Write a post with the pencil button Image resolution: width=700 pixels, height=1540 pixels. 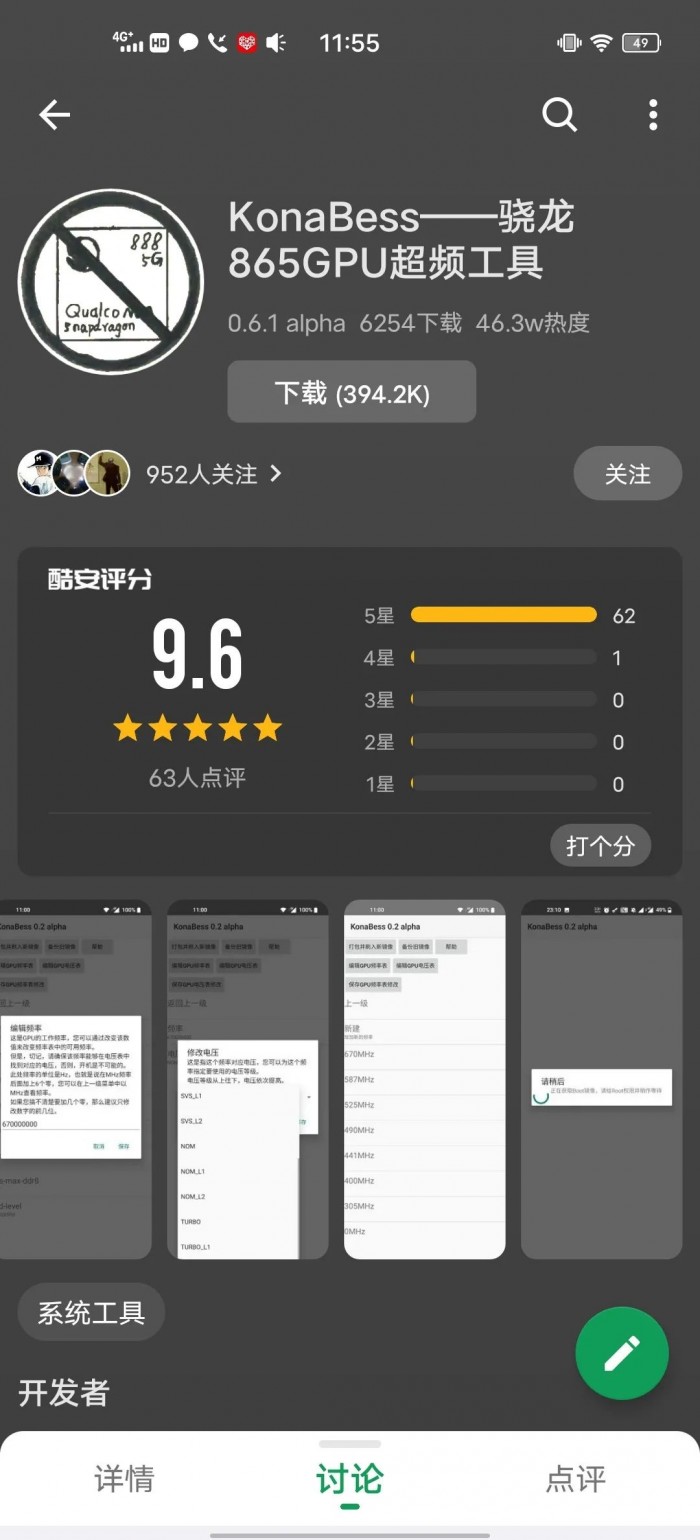(621, 1354)
